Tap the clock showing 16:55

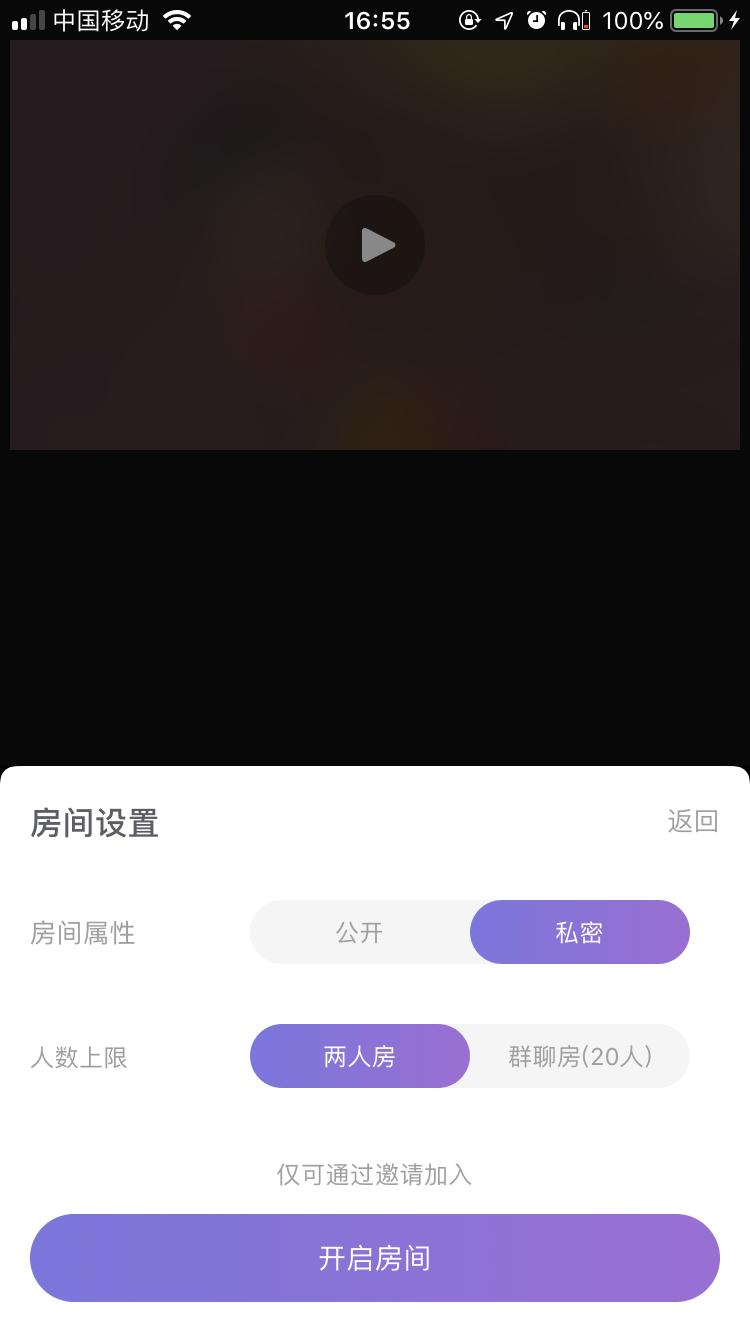[375, 18]
